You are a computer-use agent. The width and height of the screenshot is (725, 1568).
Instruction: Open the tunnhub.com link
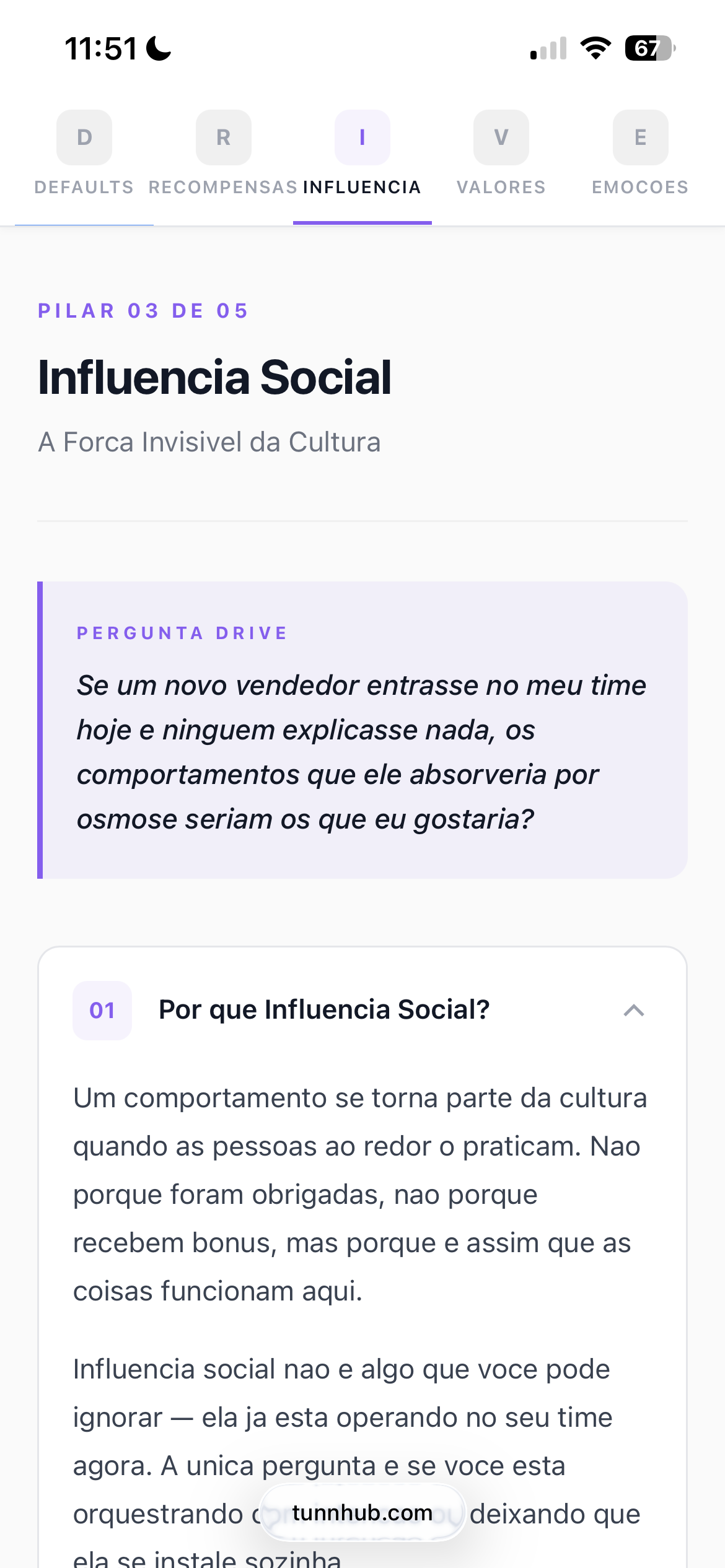point(362,1513)
